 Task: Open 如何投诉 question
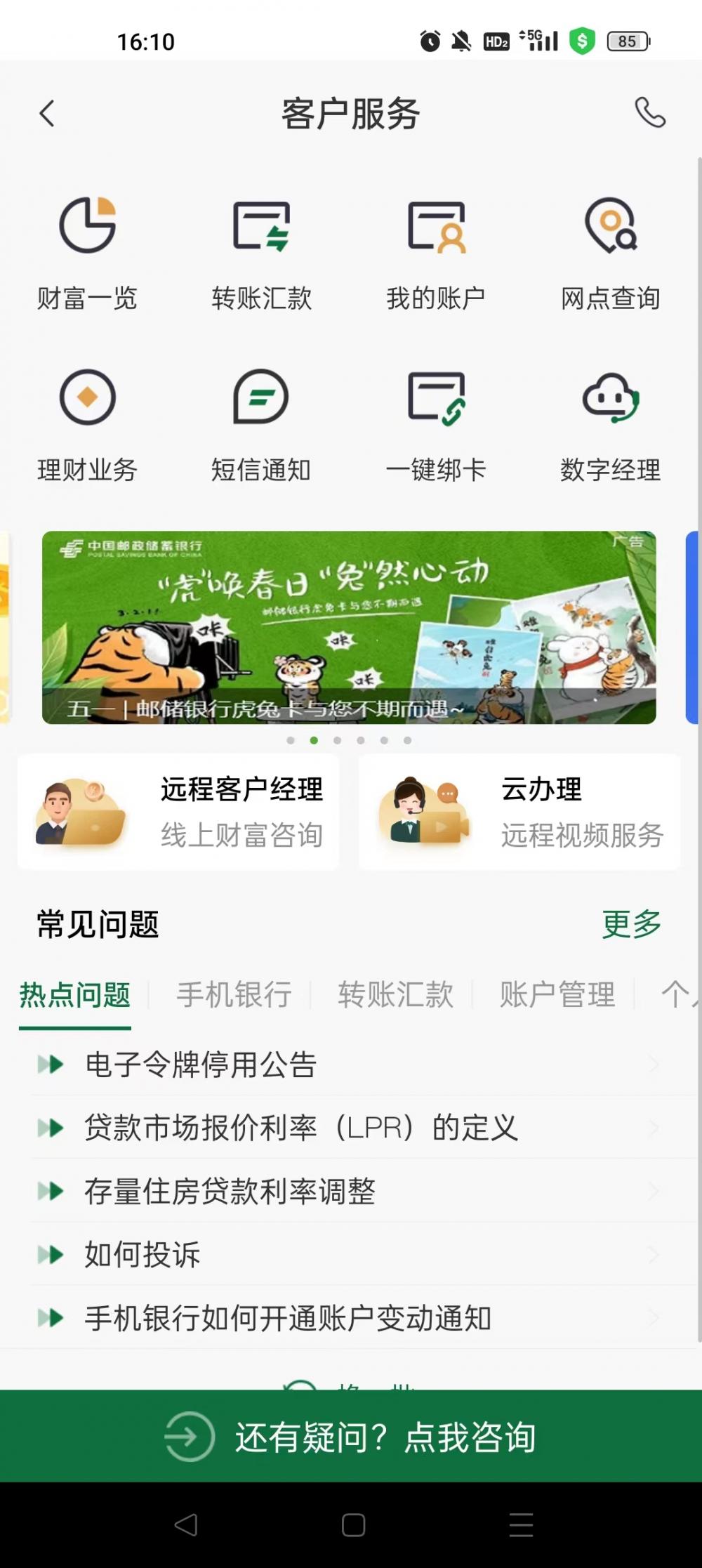pyautogui.click(x=143, y=1254)
